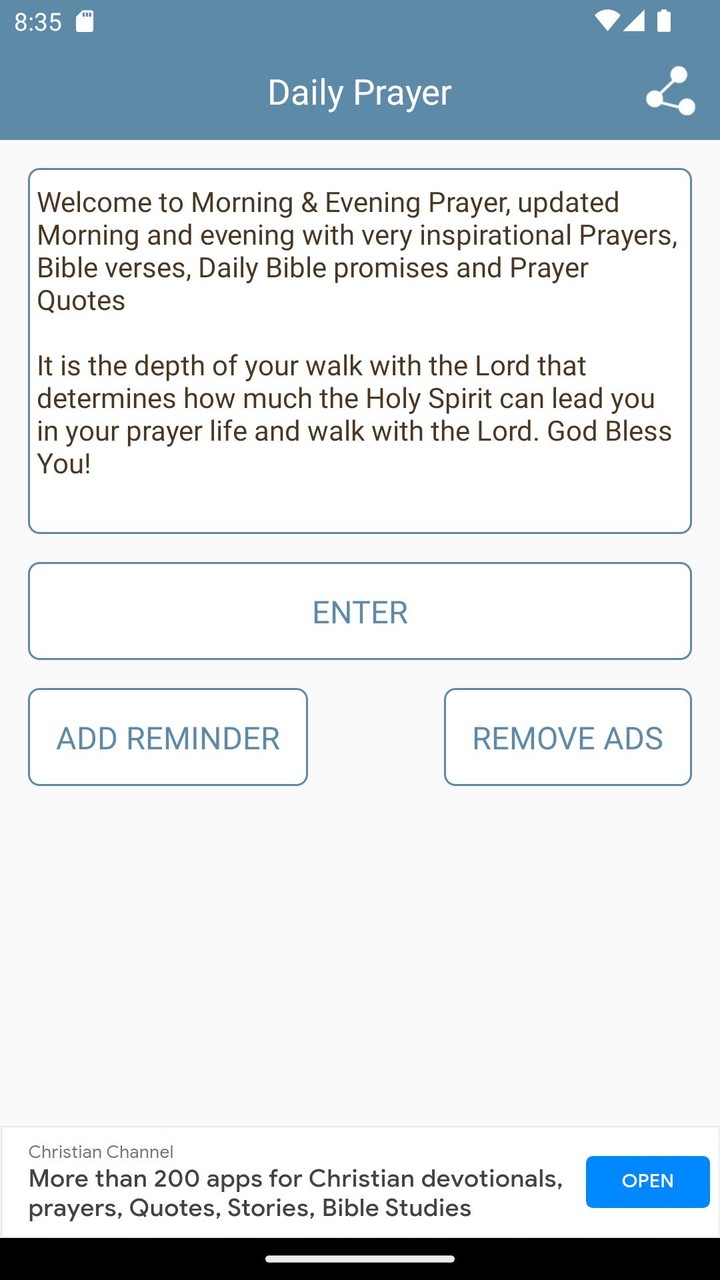The image size is (720, 1280).
Task: Tap the Christian Channel ad headline
Action: 296,1193
